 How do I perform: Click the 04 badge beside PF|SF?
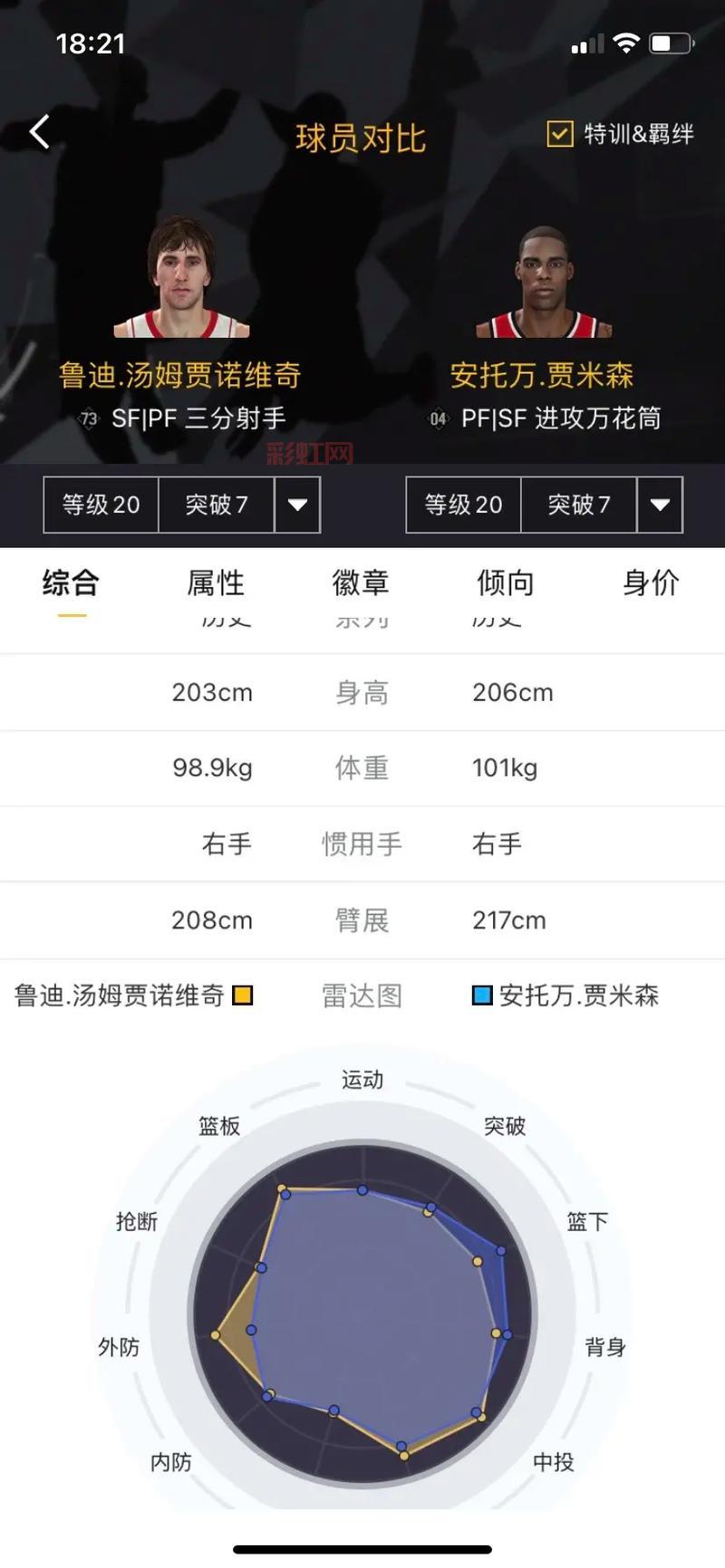point(440,419)
